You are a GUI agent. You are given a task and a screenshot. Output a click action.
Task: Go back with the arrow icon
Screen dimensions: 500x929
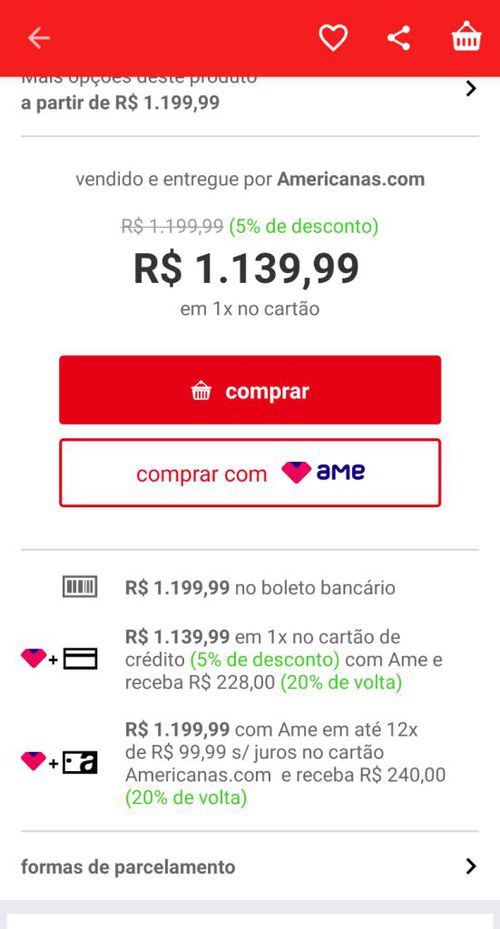39,38
